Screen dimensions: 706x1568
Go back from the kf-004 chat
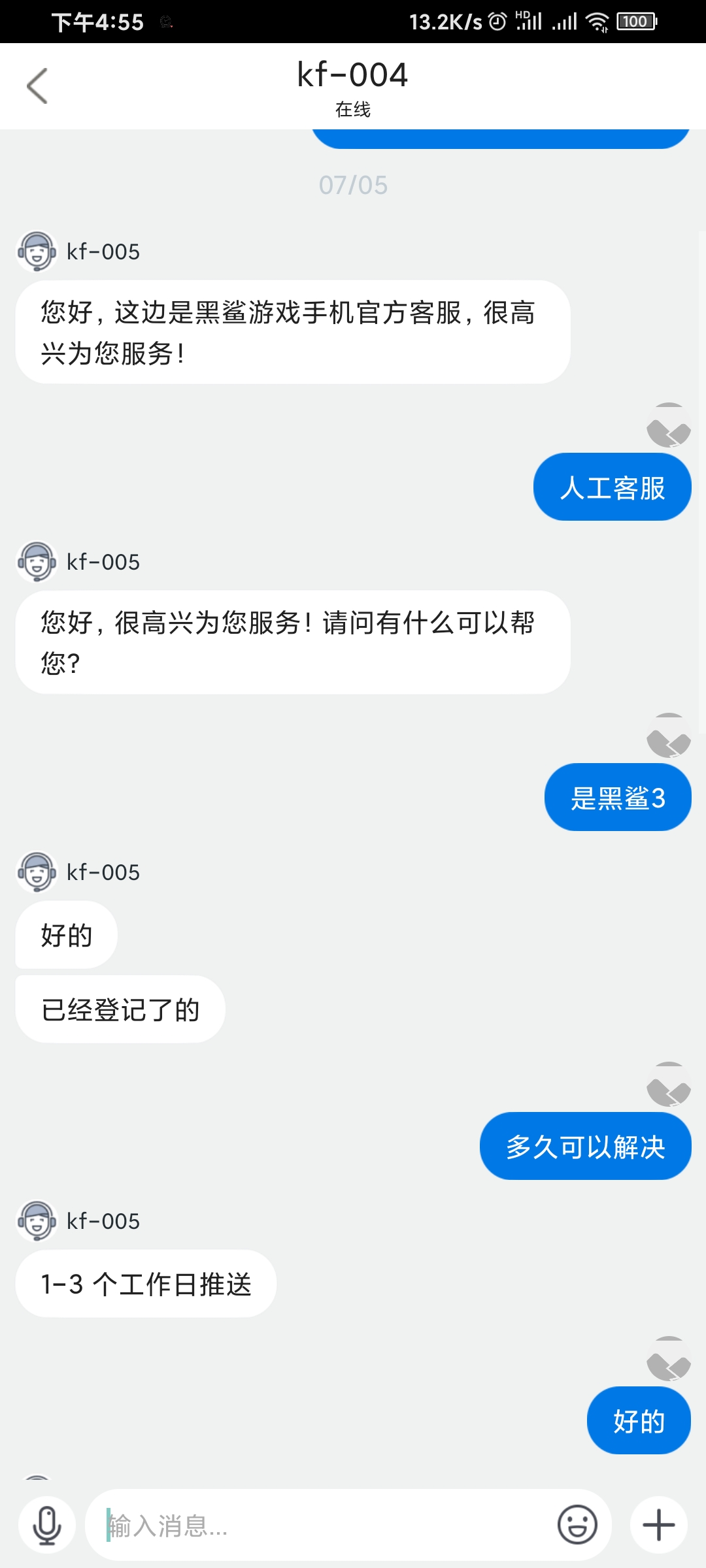click(37, 86)
